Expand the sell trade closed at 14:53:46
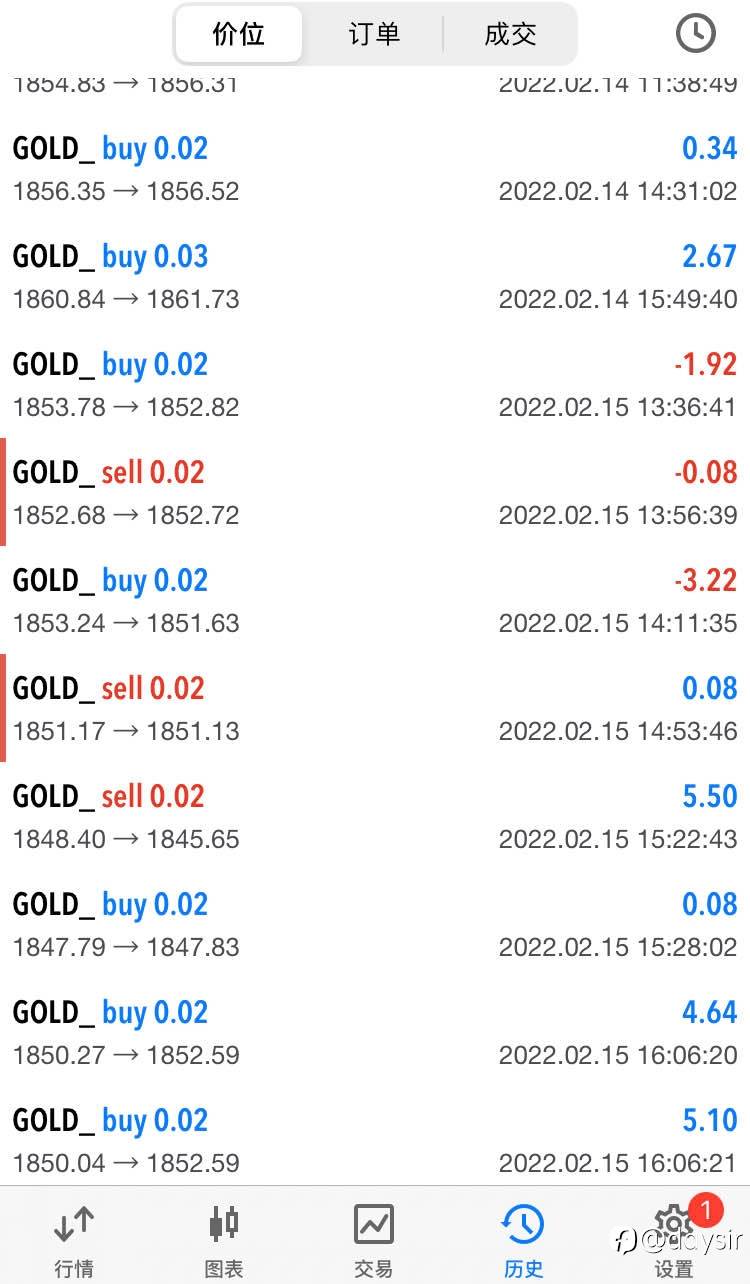Viewport: 750px width, 1284px height. pyautogui.click(x=374, y=708)
